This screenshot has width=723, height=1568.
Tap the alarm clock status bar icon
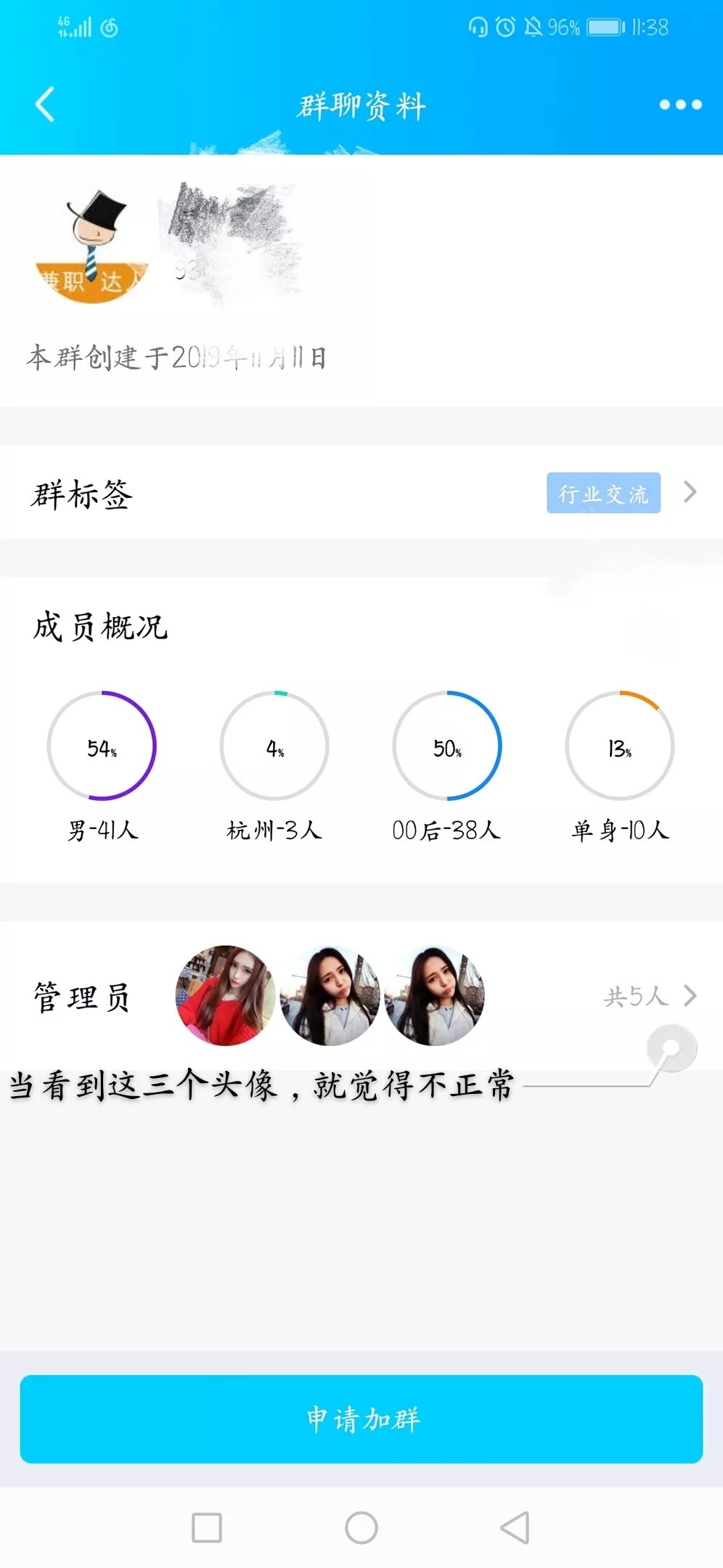[x=506, y=26]
